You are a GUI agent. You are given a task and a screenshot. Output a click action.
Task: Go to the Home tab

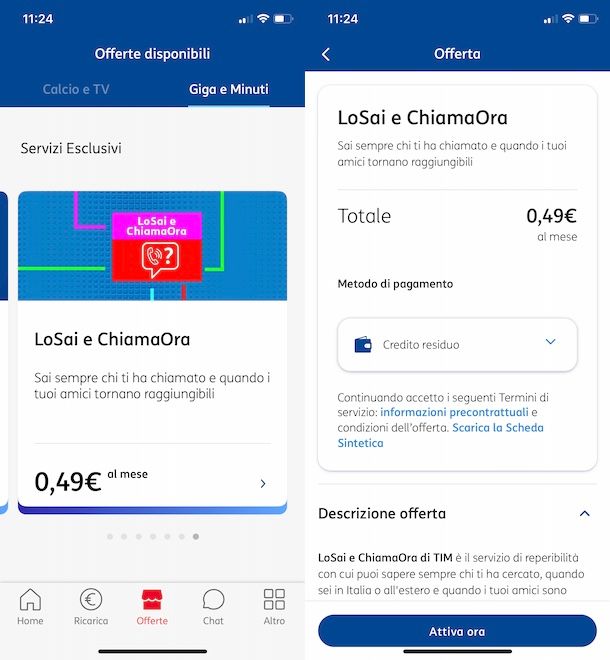[x=30, y=607]
